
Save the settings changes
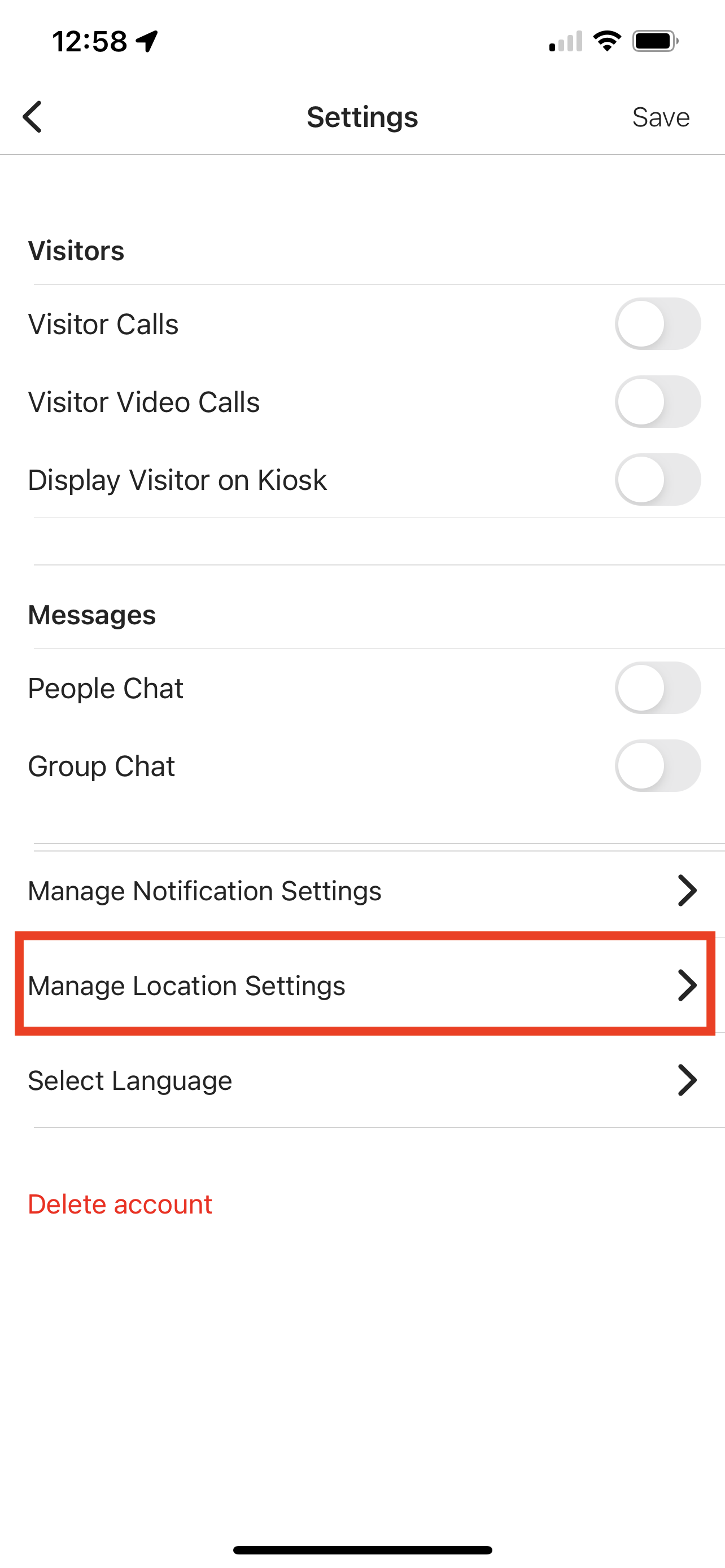660,117
